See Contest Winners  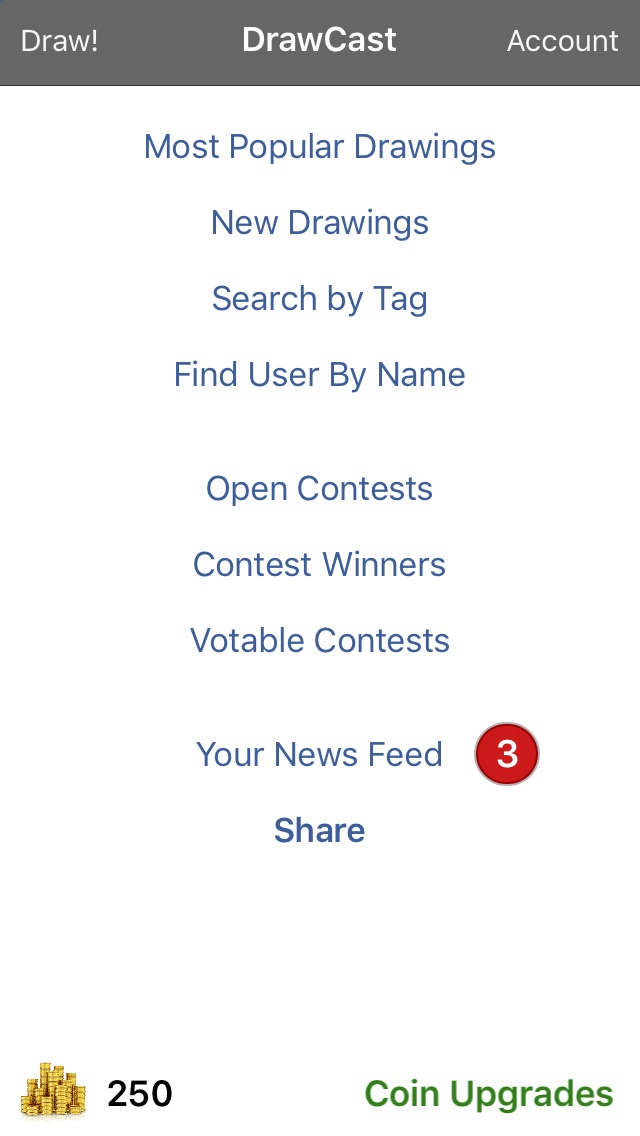(x=320, y=564)
